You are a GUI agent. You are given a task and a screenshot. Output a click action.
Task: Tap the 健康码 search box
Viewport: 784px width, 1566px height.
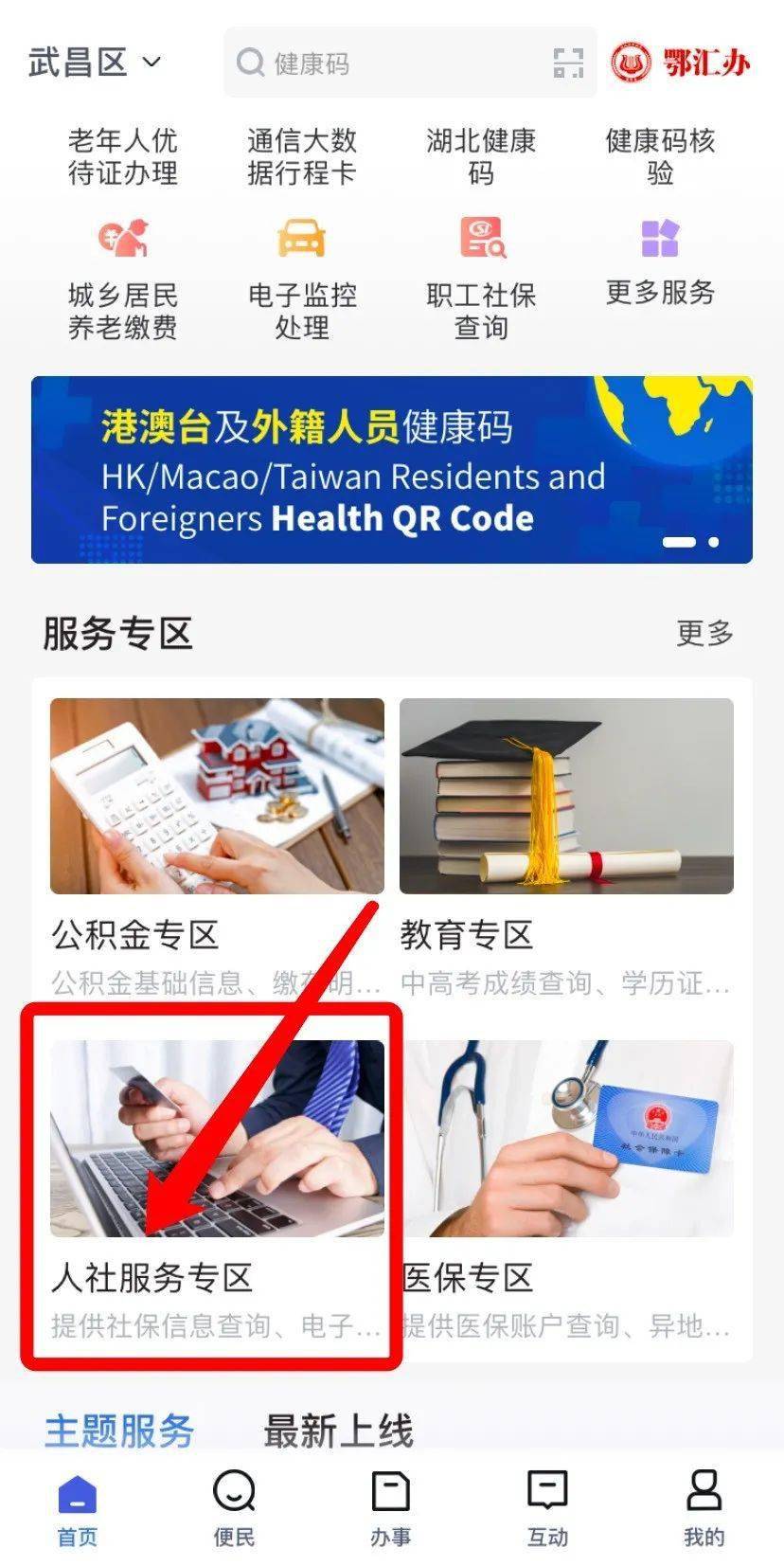410,63
